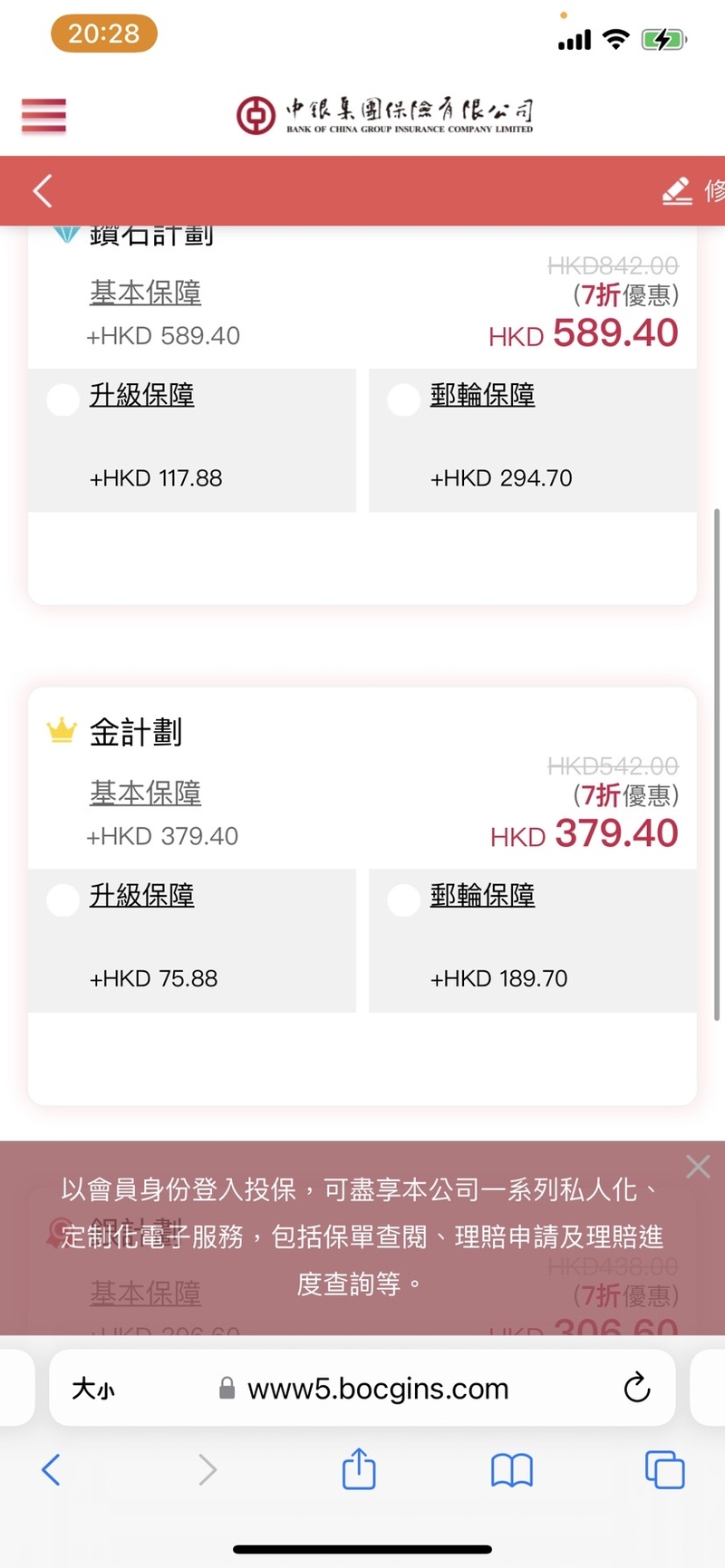
Task: Open Safari bookmarks
Action: (512, 1470)
